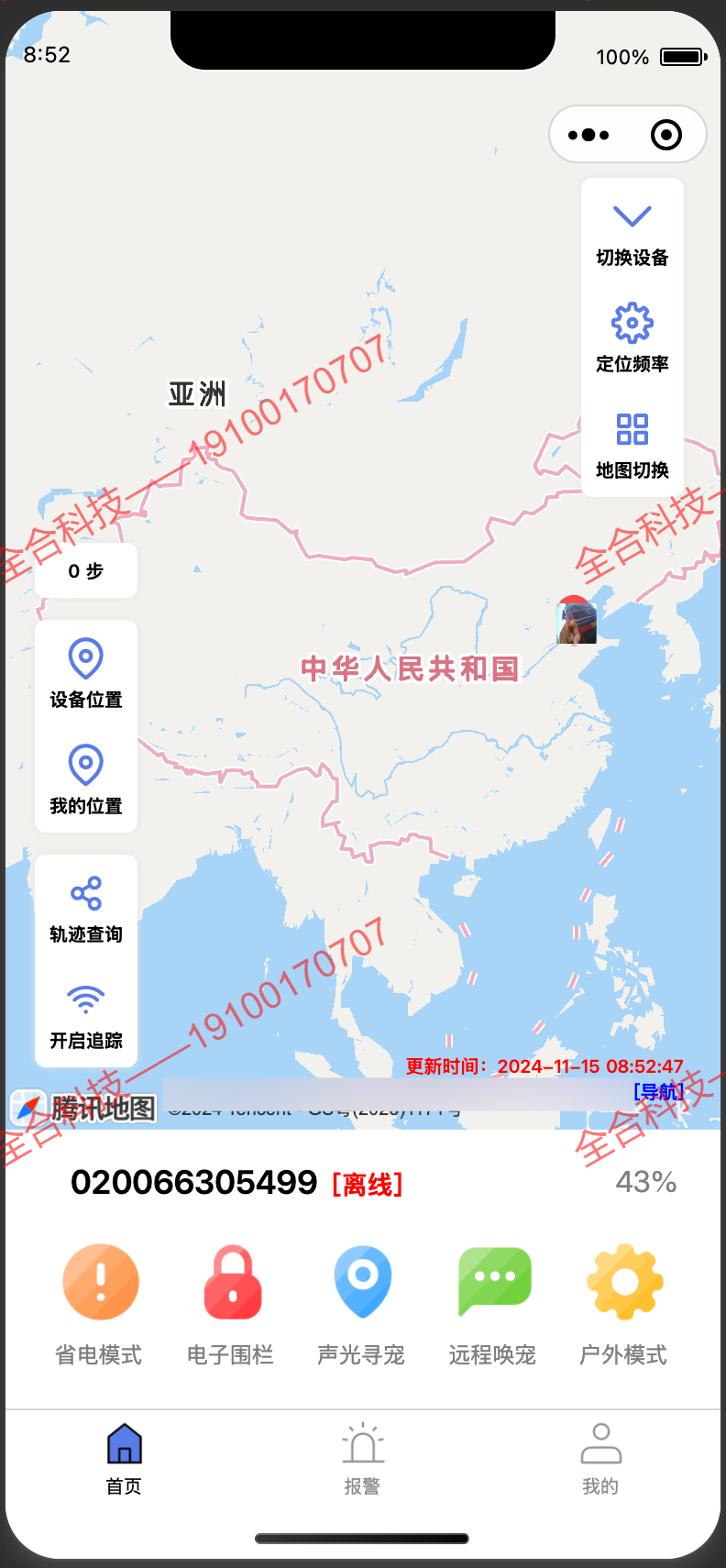Go to the 报警 alarm tab

[x=362, y=1459]
